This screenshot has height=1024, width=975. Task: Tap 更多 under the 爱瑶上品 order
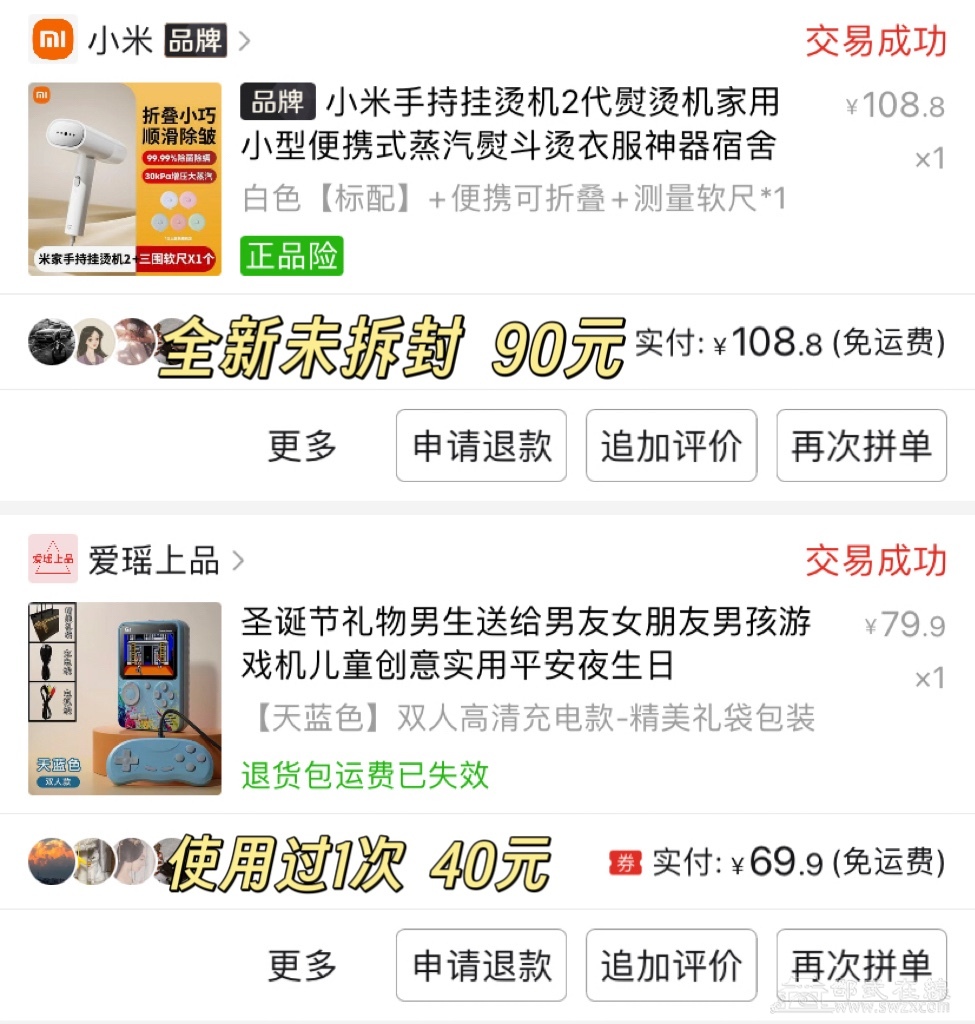302,966
